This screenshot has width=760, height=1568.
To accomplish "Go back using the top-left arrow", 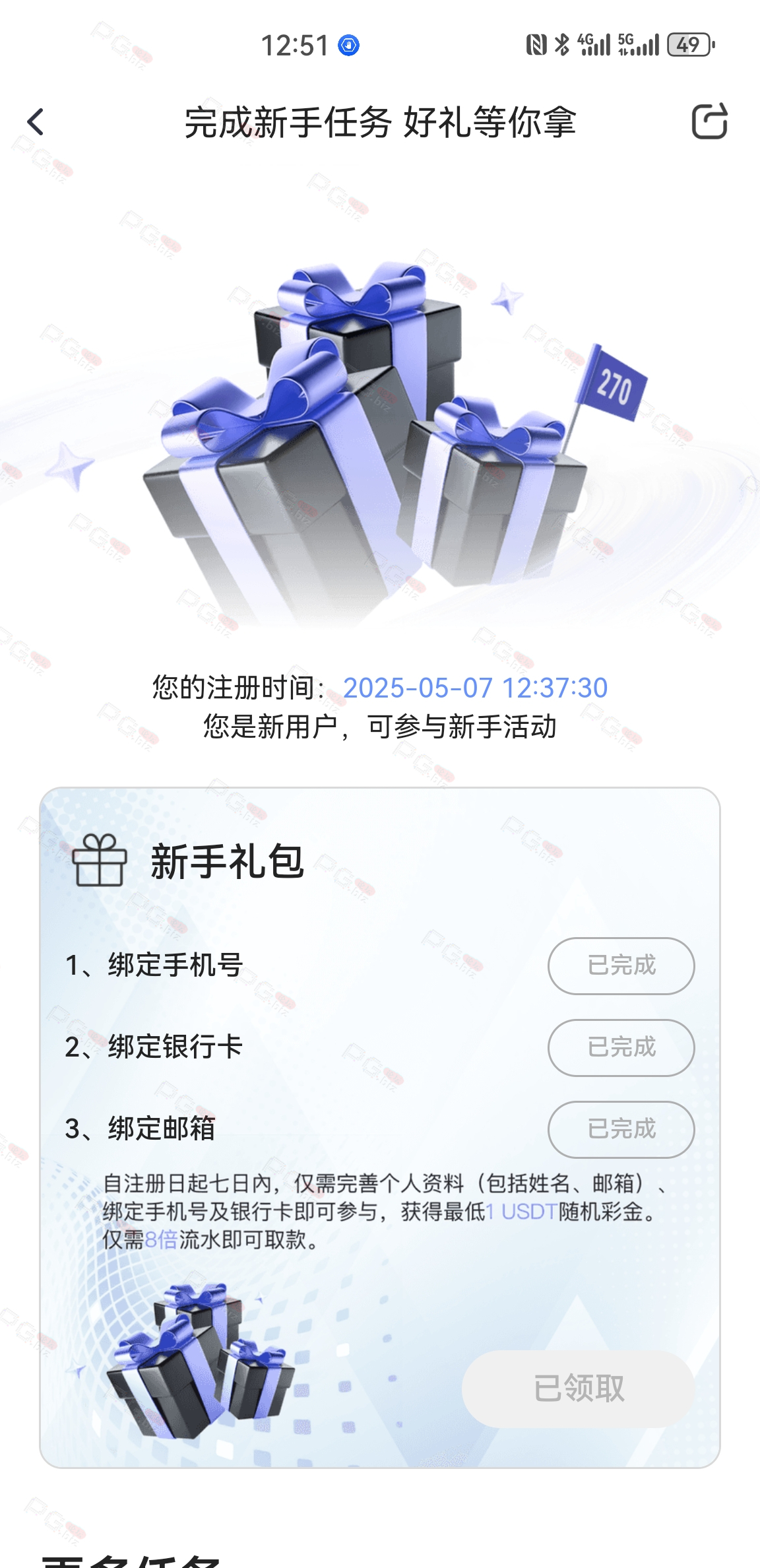I will coord(36,122).
